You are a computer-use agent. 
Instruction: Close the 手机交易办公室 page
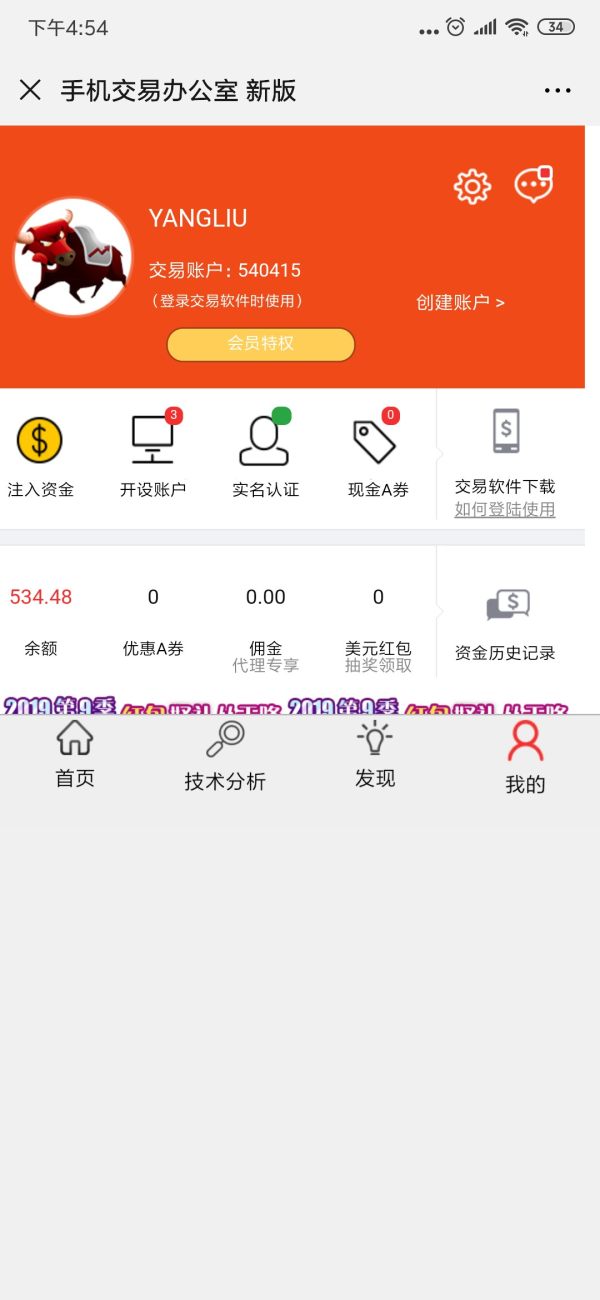pyautogui.click(x=30, y=90)
